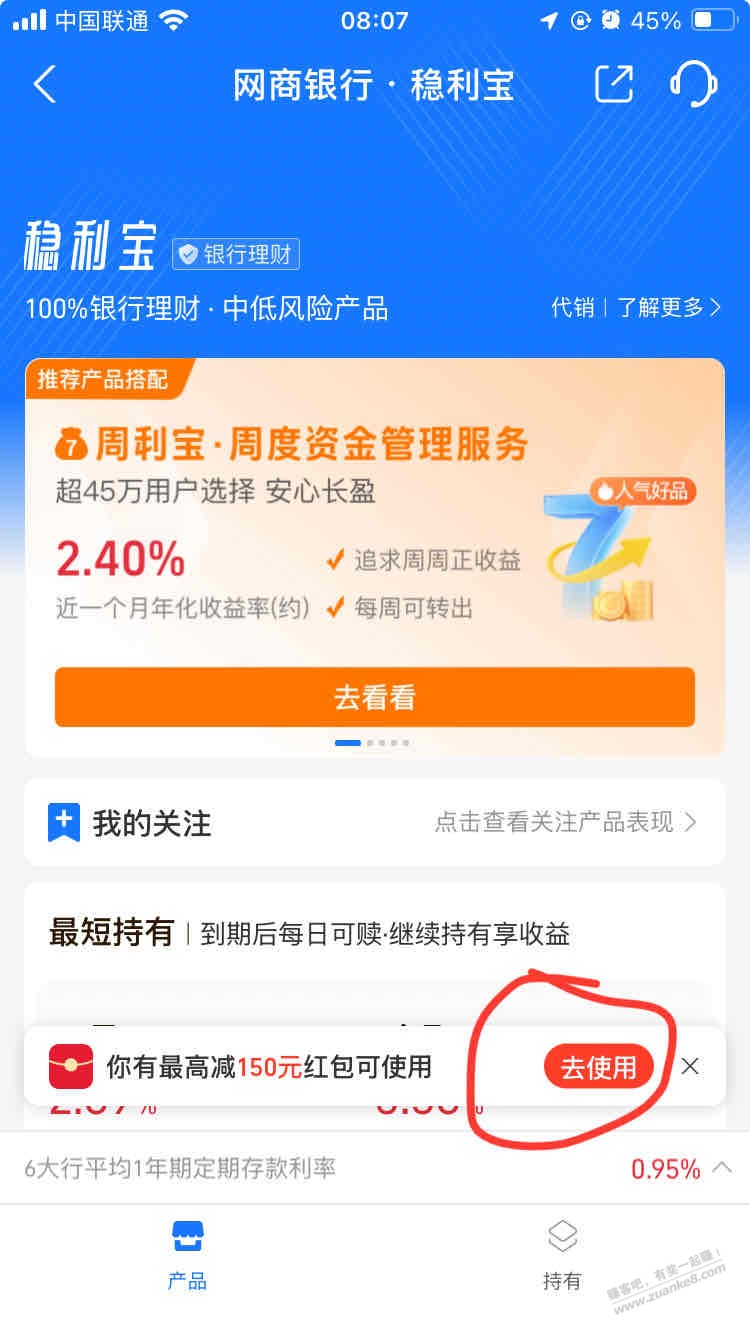Open 我的关注 product watchlist row
The width and height of the screenshot is (750, 1334).
(374, 822)
